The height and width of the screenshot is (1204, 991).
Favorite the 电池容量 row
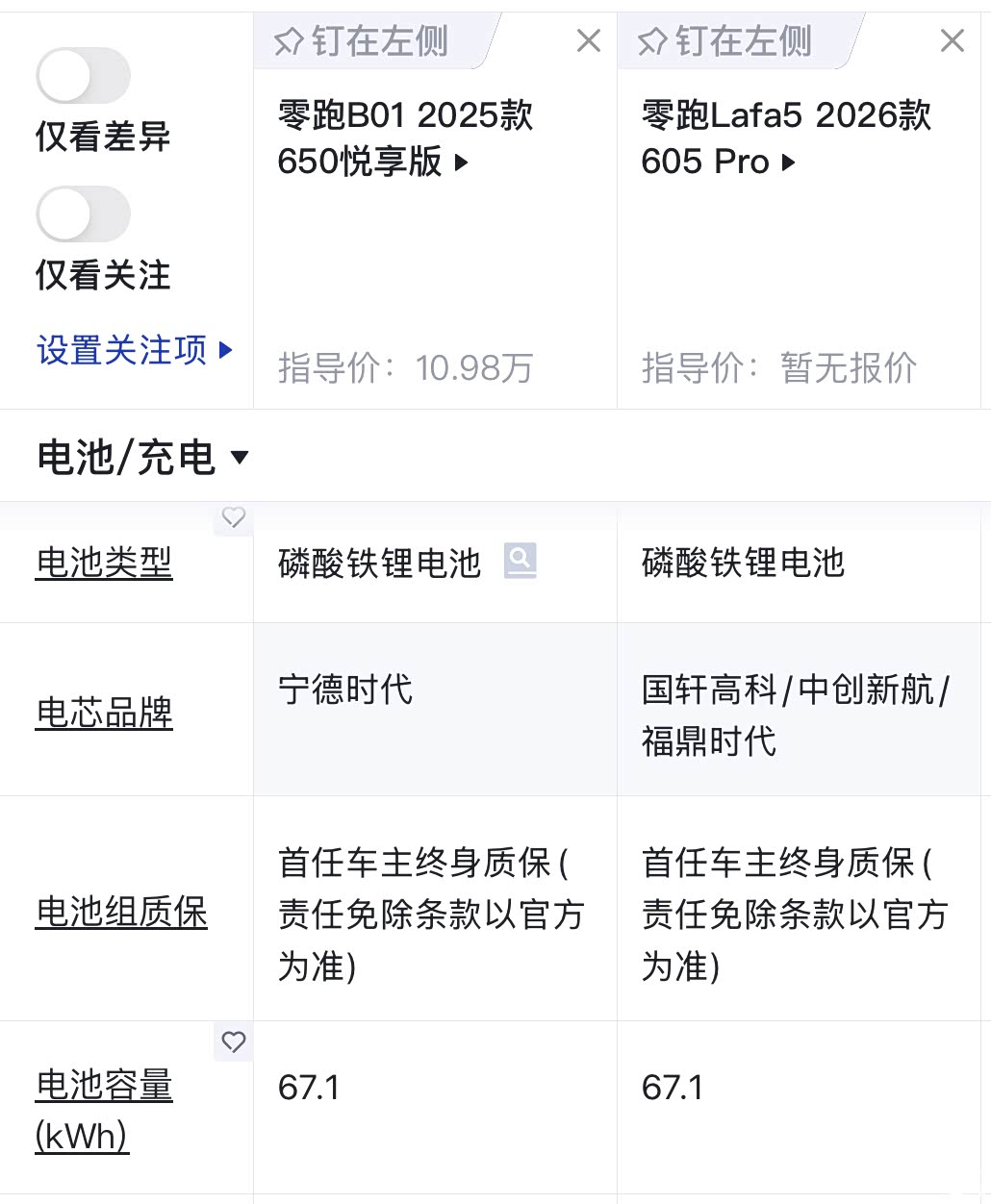pyautogui.click(x=234, y=1041)
